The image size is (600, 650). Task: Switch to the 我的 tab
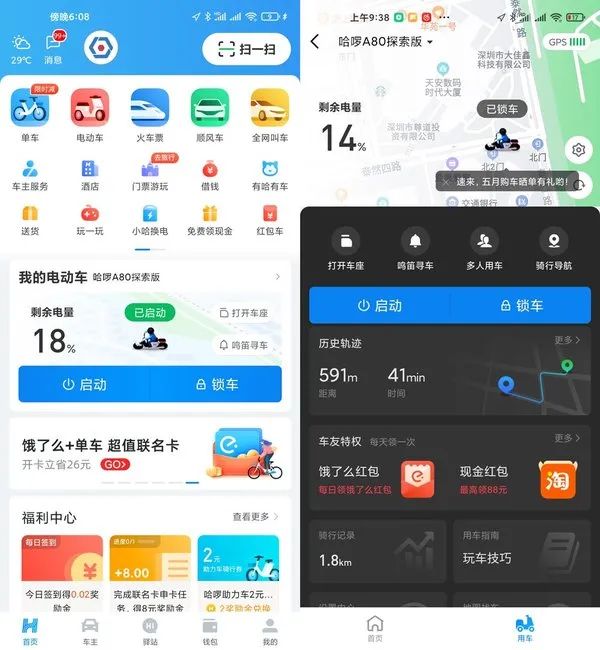[x=270, y=630]
